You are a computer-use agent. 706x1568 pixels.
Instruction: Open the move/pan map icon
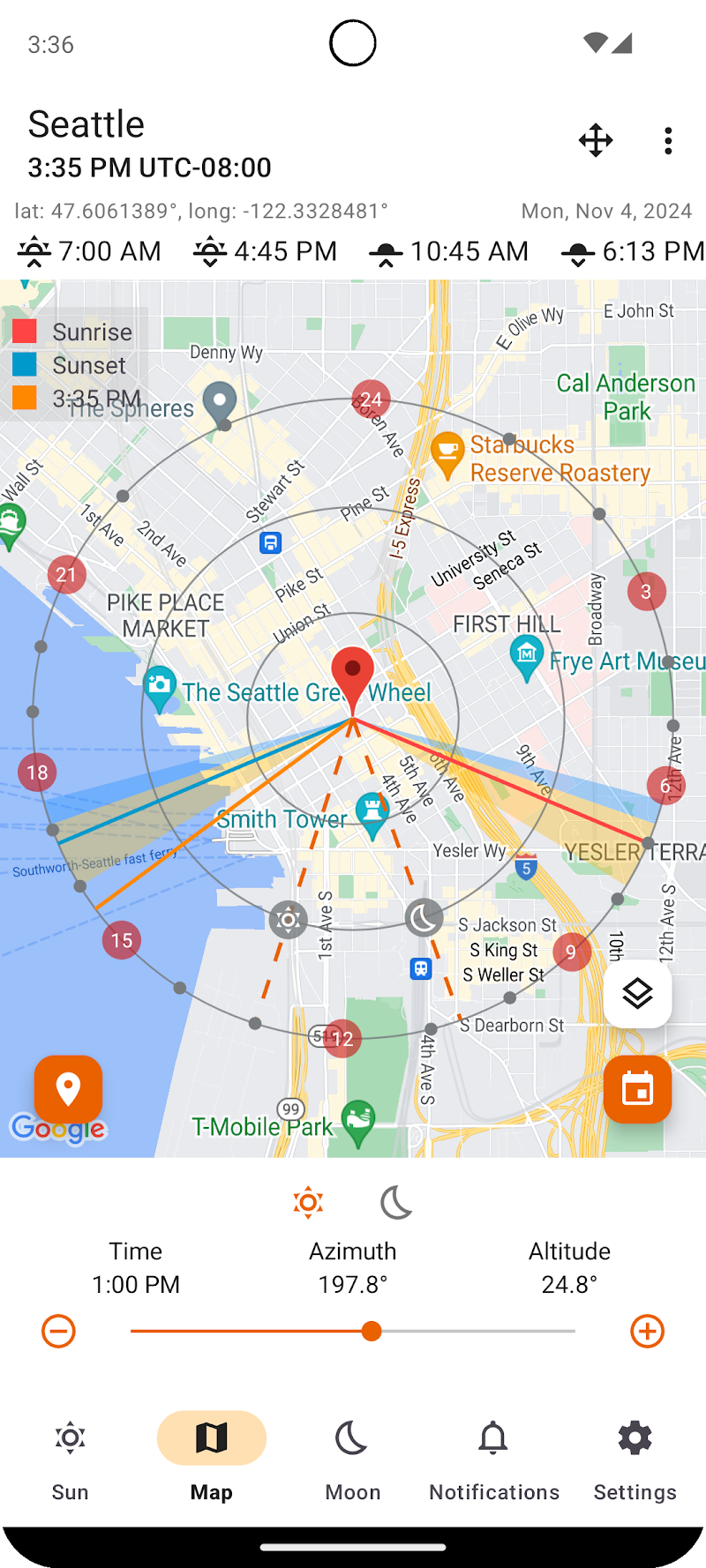(596, 140)
